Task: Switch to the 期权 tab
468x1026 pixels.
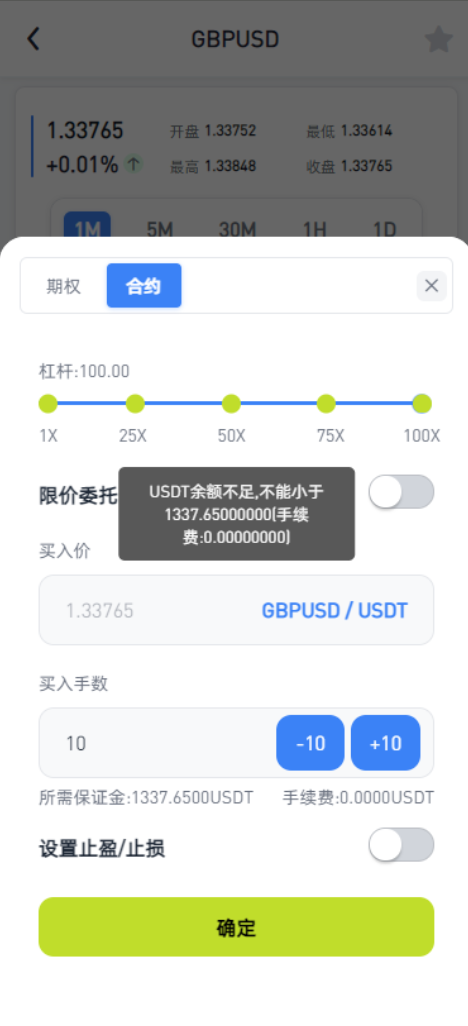Action: pos(63,286)
